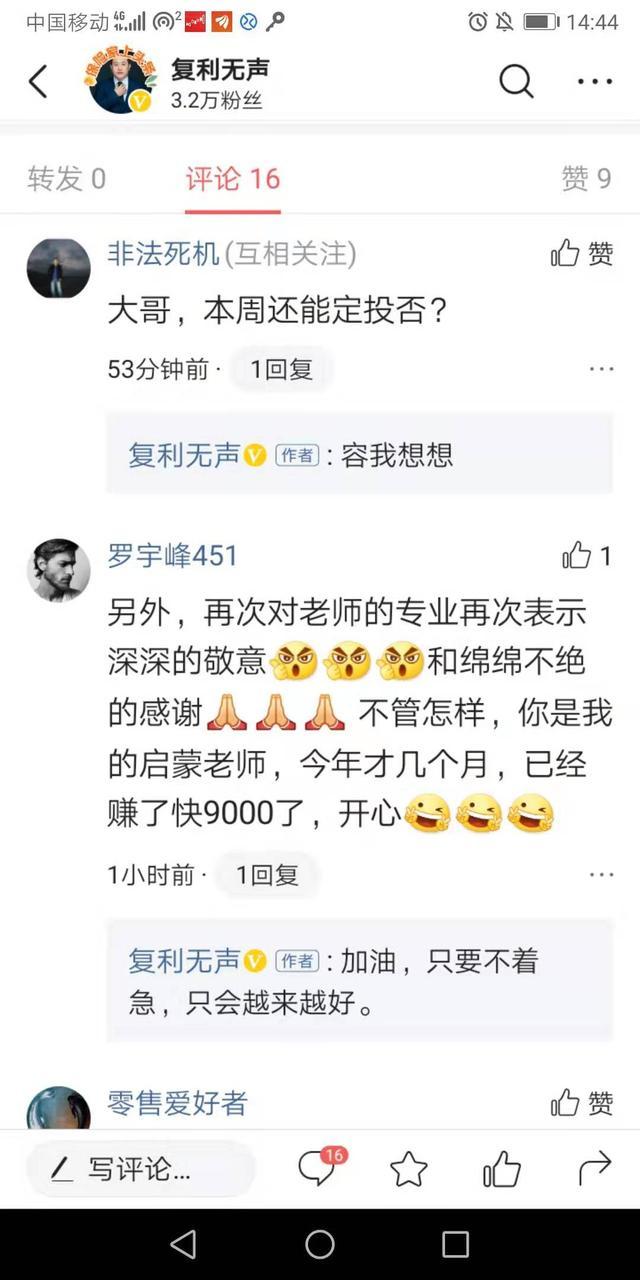Like 罗宇峰451's comment
The width and height of the screenshot is (640, 1280).
(x=586, y=556)
